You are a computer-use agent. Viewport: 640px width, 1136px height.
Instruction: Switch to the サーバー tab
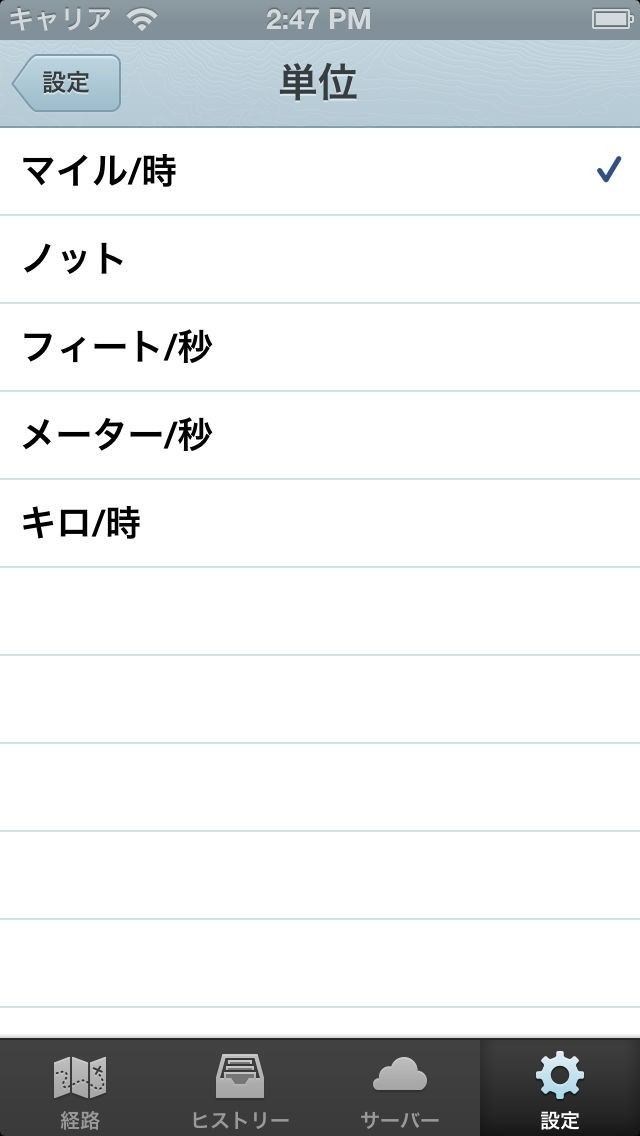pyautogui.click(x=400, y=1088)
